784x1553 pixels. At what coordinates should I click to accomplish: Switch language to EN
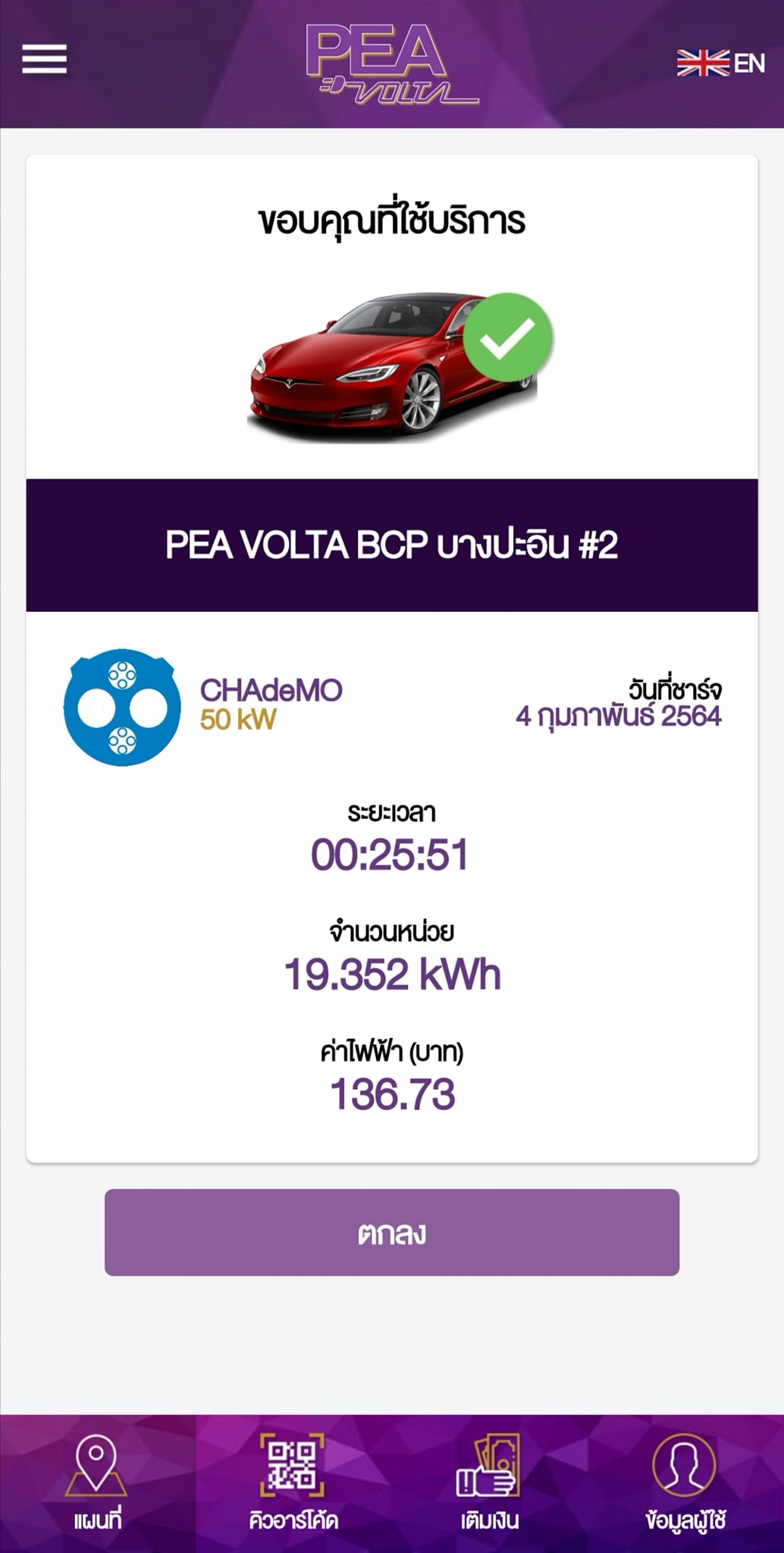tap(720, 63)
